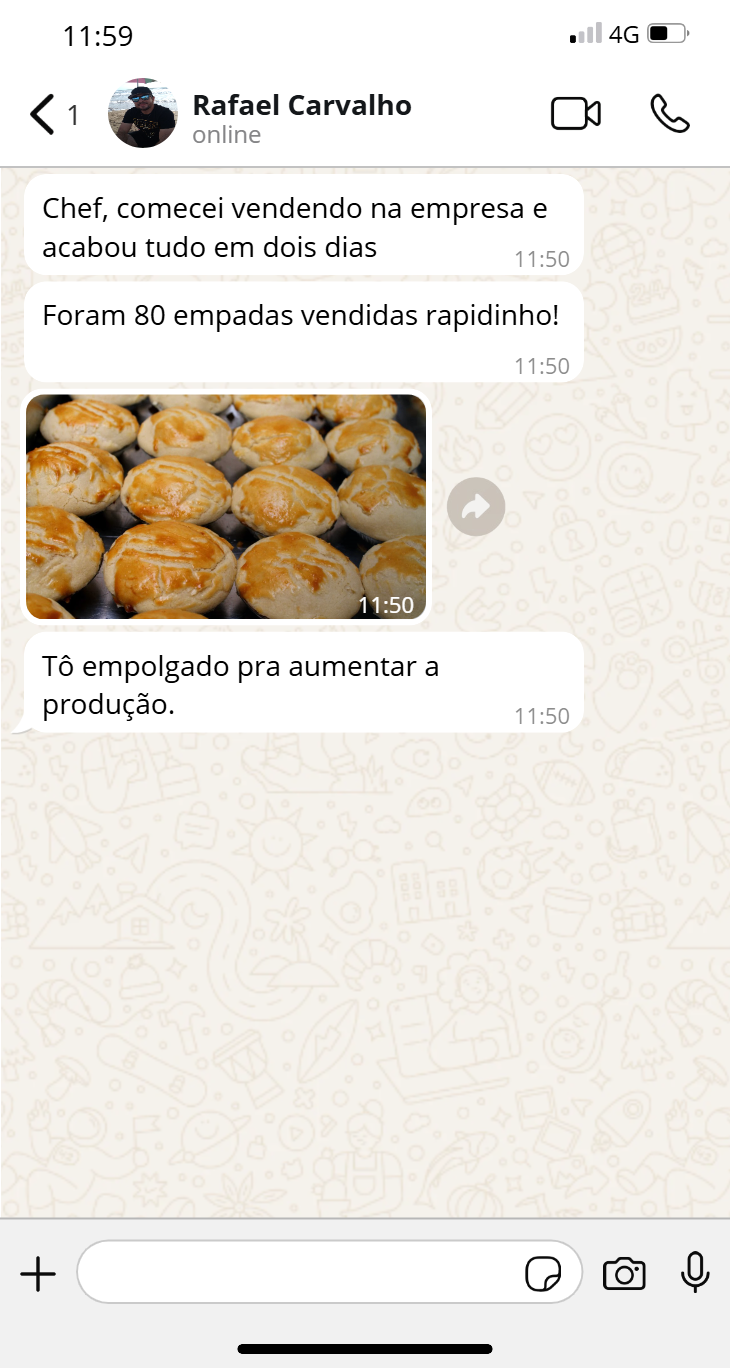
Task: Start a video call with Rafael
Action: 576,114
